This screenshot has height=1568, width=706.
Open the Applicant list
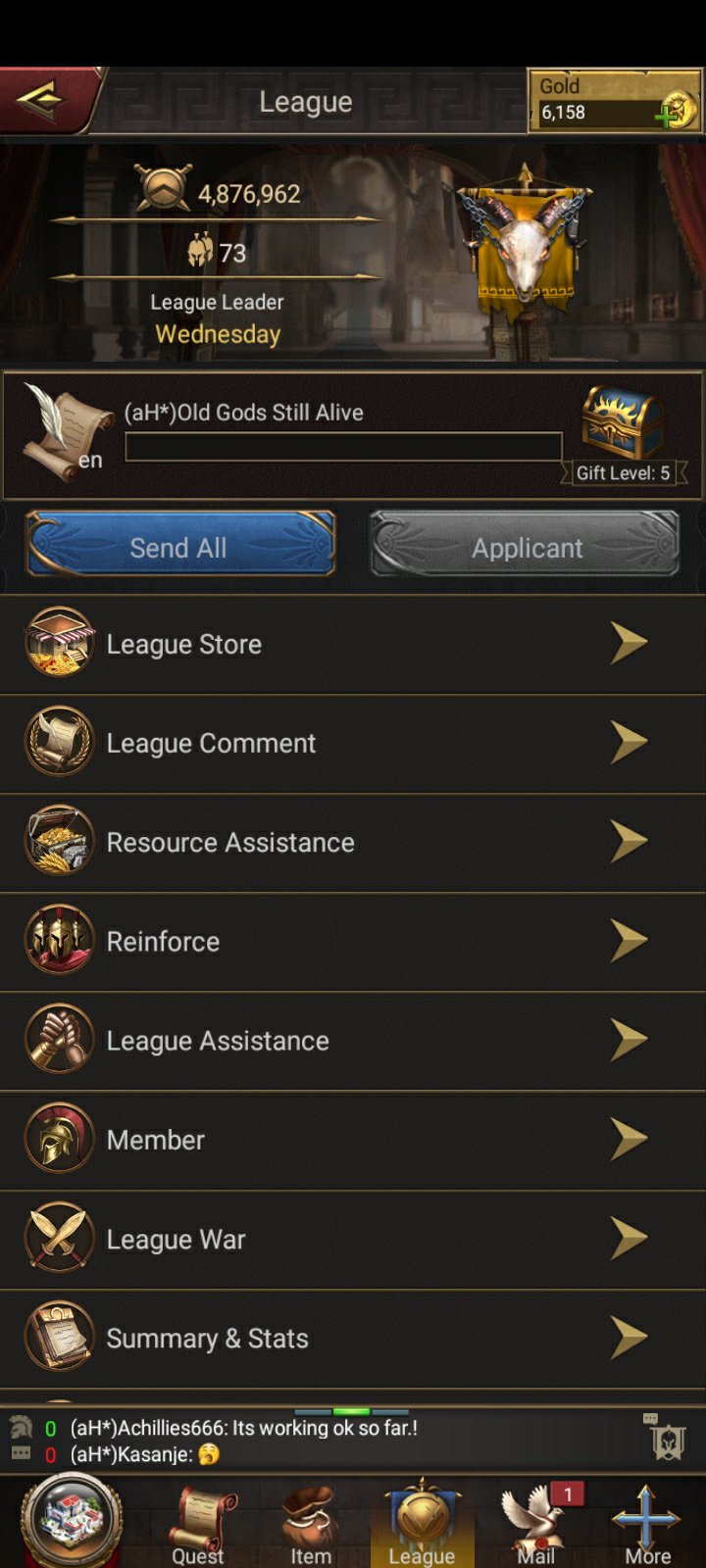(x=526, y=547)
